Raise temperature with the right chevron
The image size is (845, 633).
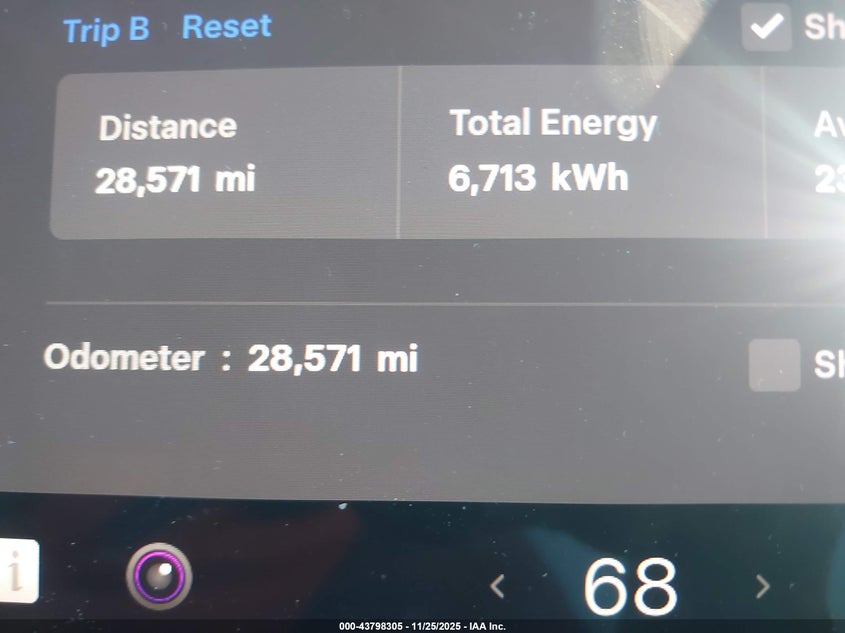tap(763, 586)
